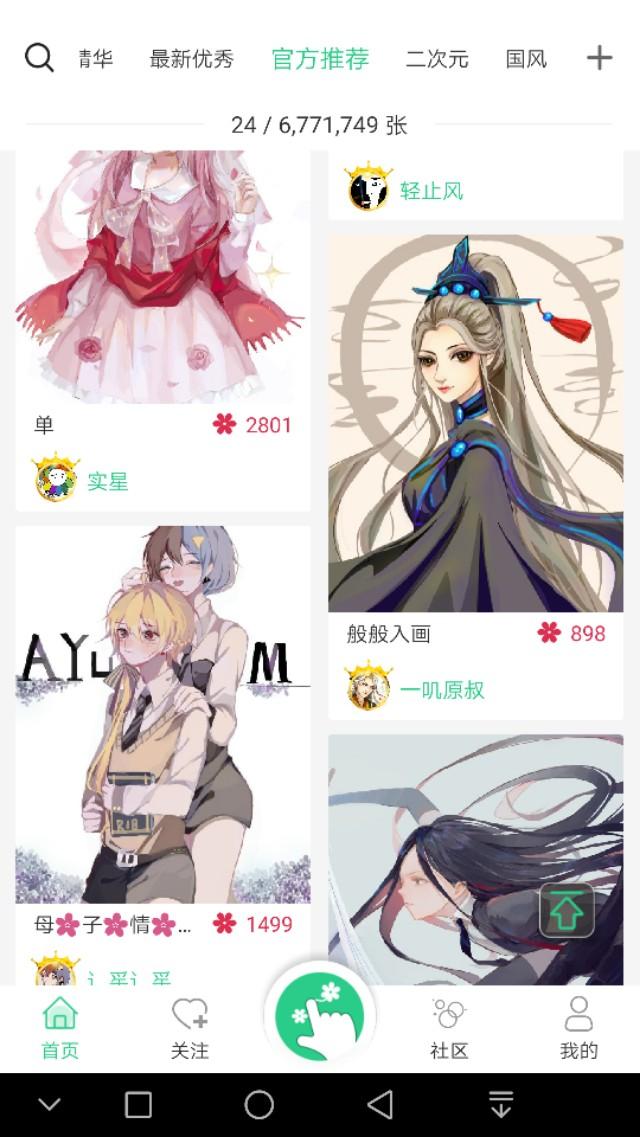
Task: Like the artwork with 898 flowers
Action: pyautogui.click(x=571, y=634)
